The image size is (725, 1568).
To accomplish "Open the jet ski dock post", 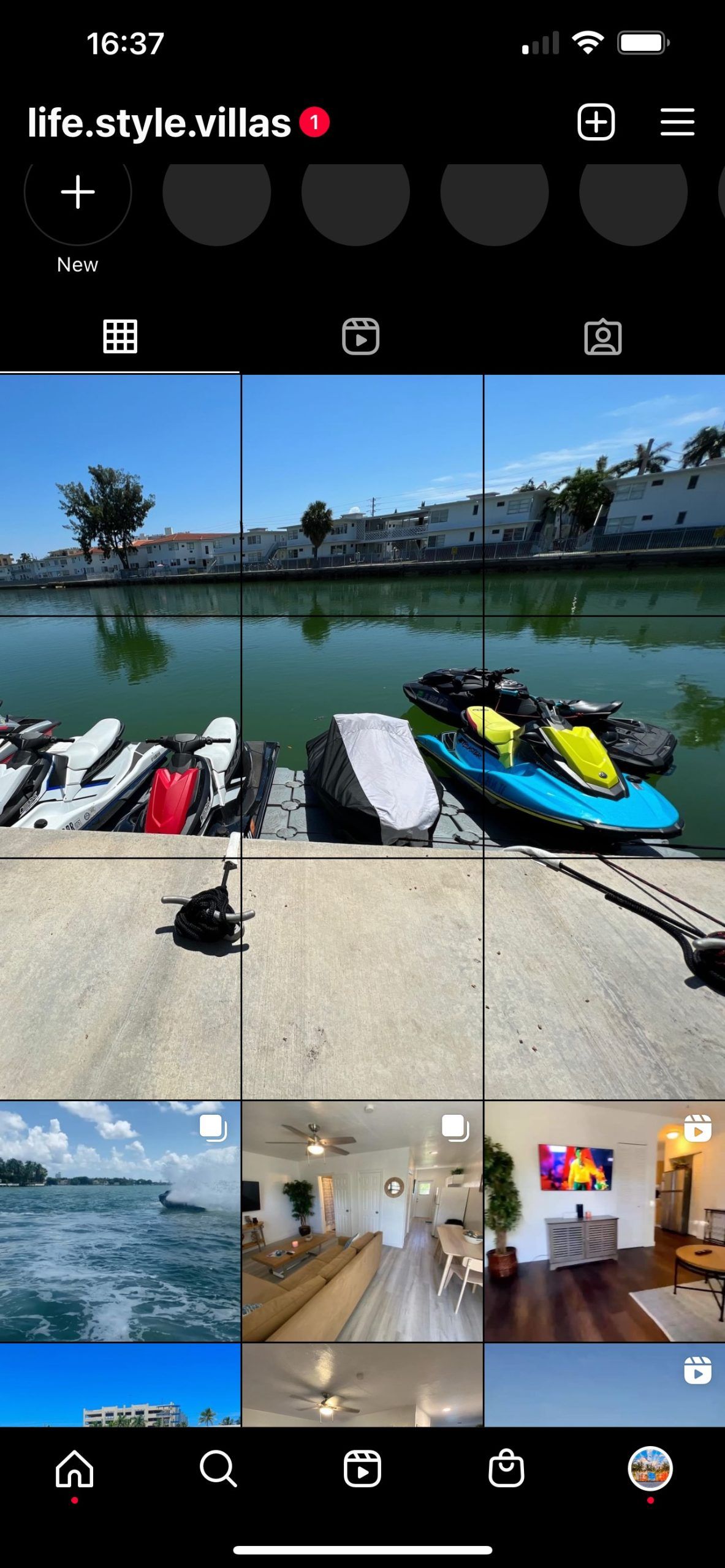I will coord(362,735).
